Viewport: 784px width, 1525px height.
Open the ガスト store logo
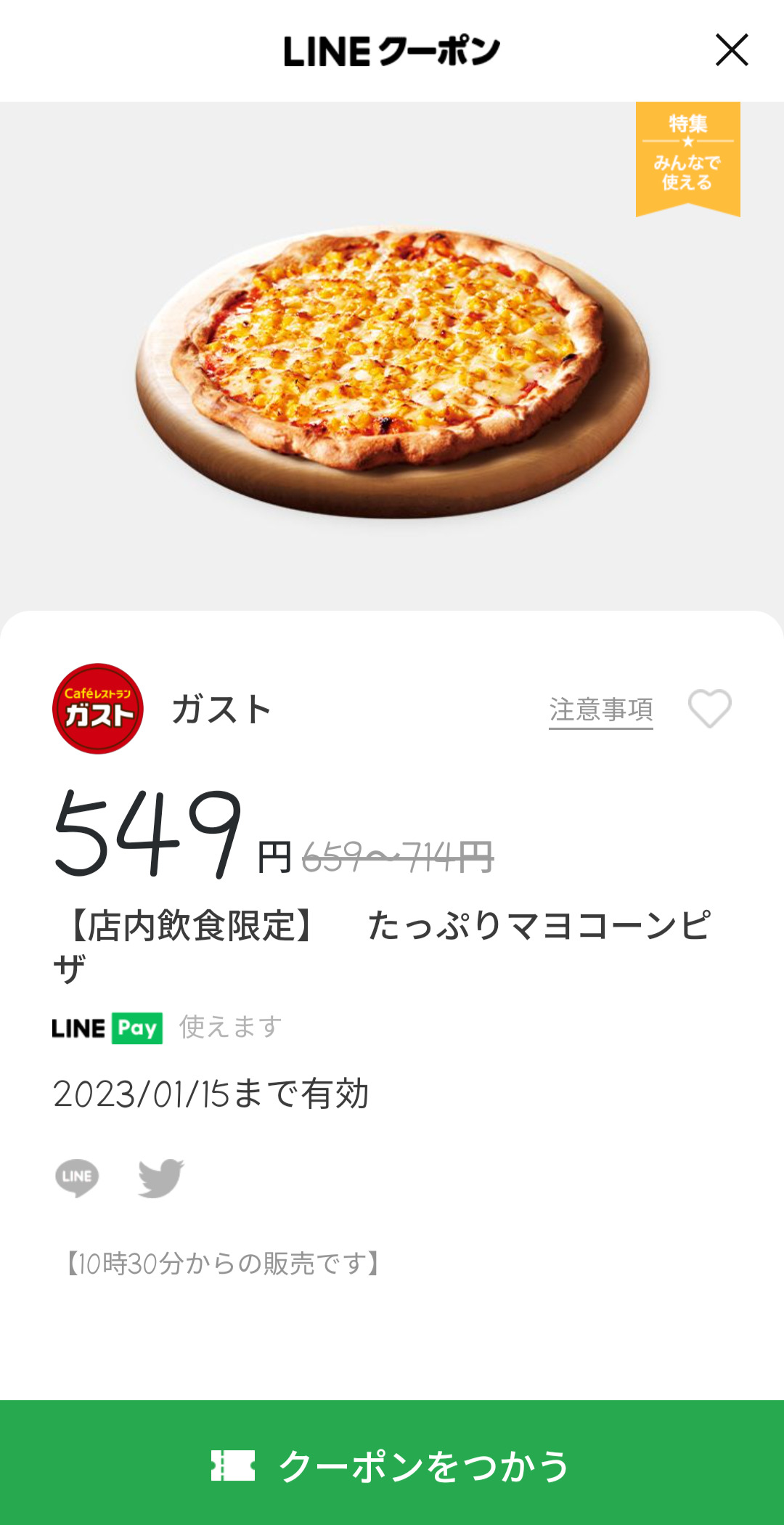pyautogui.click(x=98, y=709)
